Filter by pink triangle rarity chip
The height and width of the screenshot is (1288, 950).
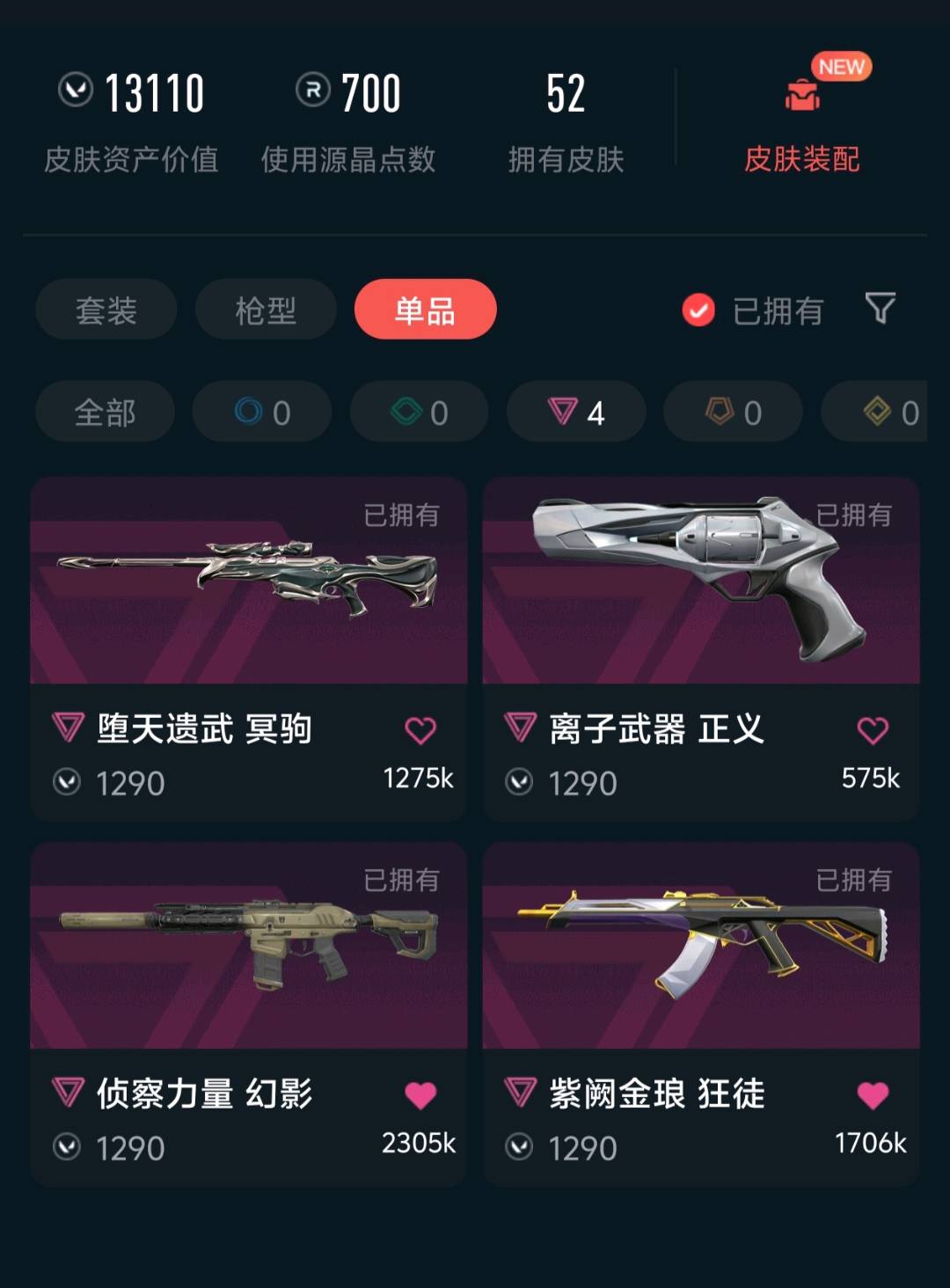pos(576,412)
